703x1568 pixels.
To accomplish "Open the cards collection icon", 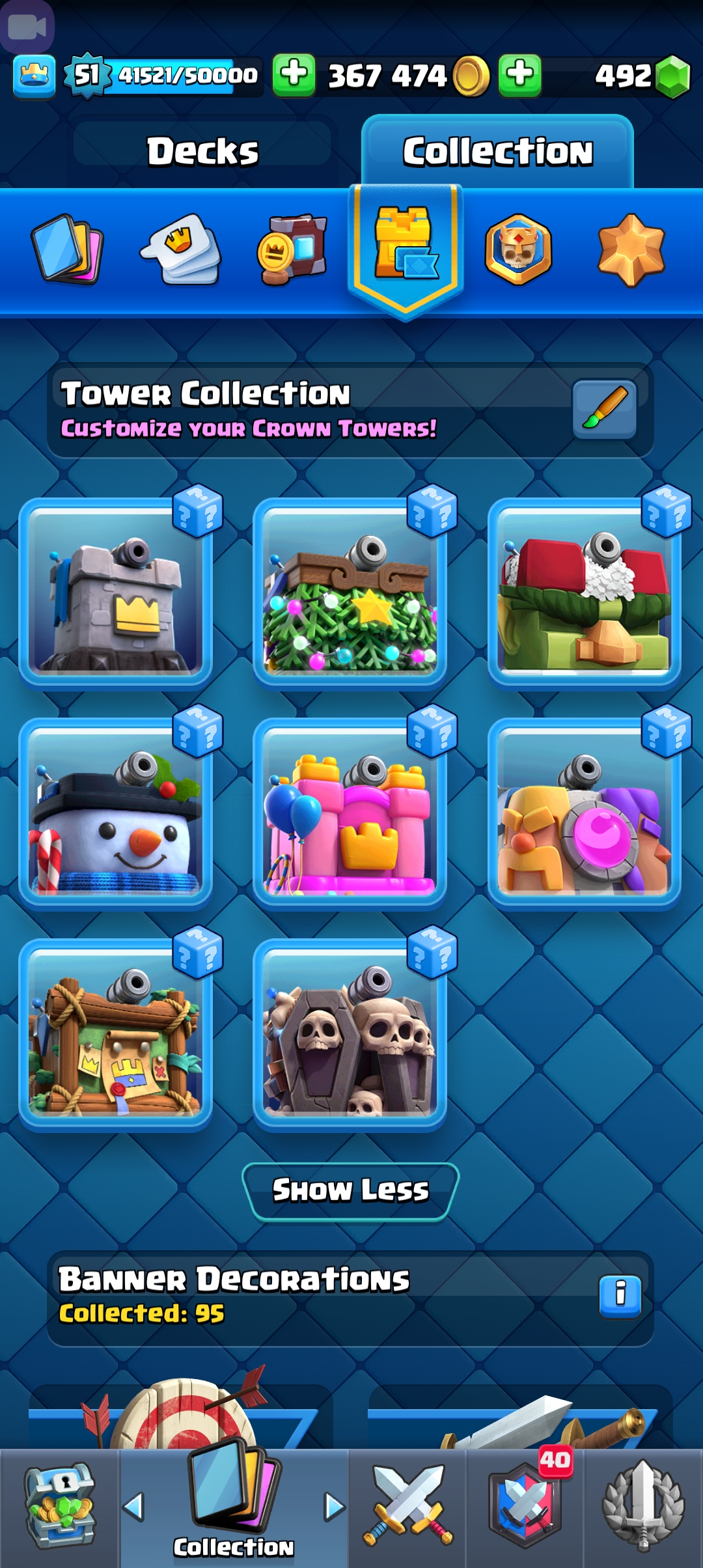I will tap(67, 249).
